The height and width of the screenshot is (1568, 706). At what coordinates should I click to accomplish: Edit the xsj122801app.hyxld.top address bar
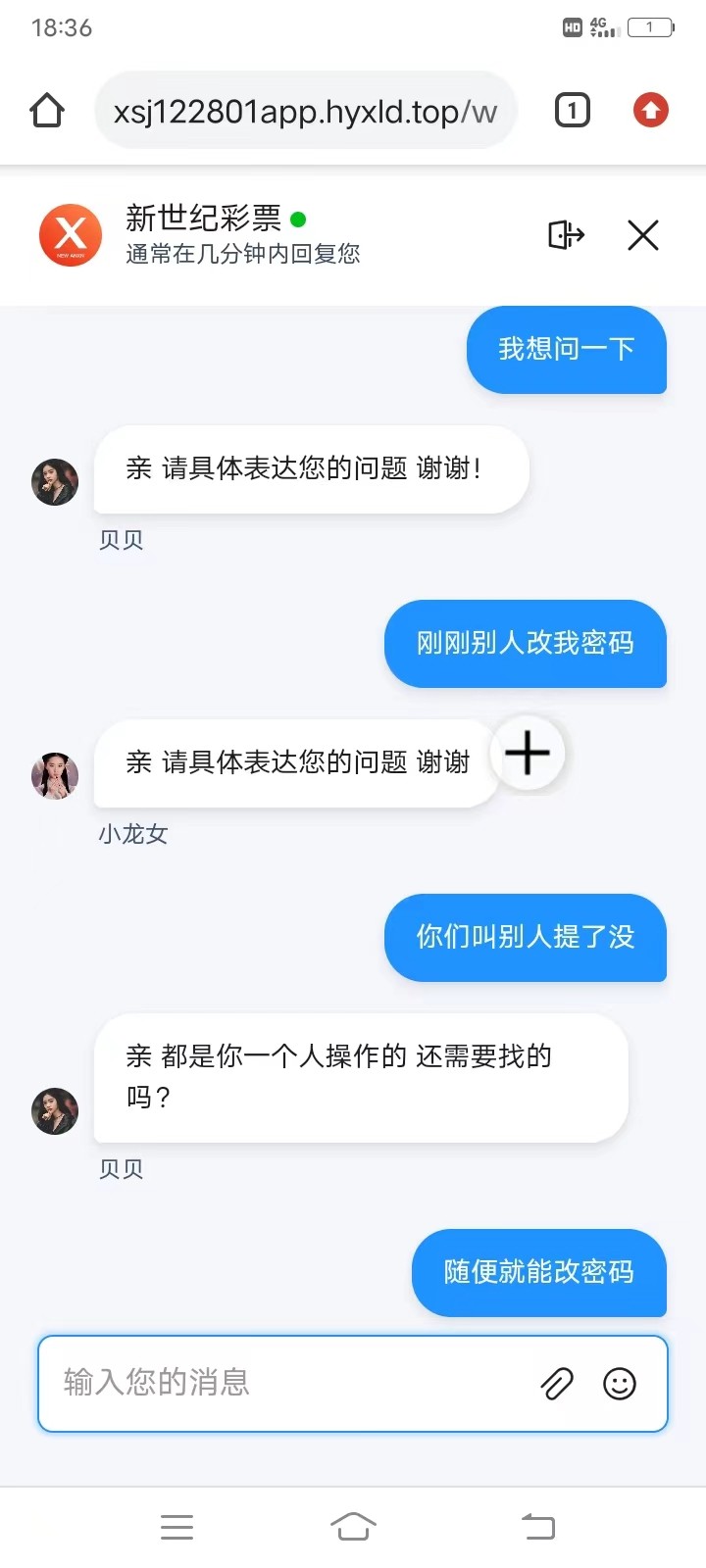305,112
